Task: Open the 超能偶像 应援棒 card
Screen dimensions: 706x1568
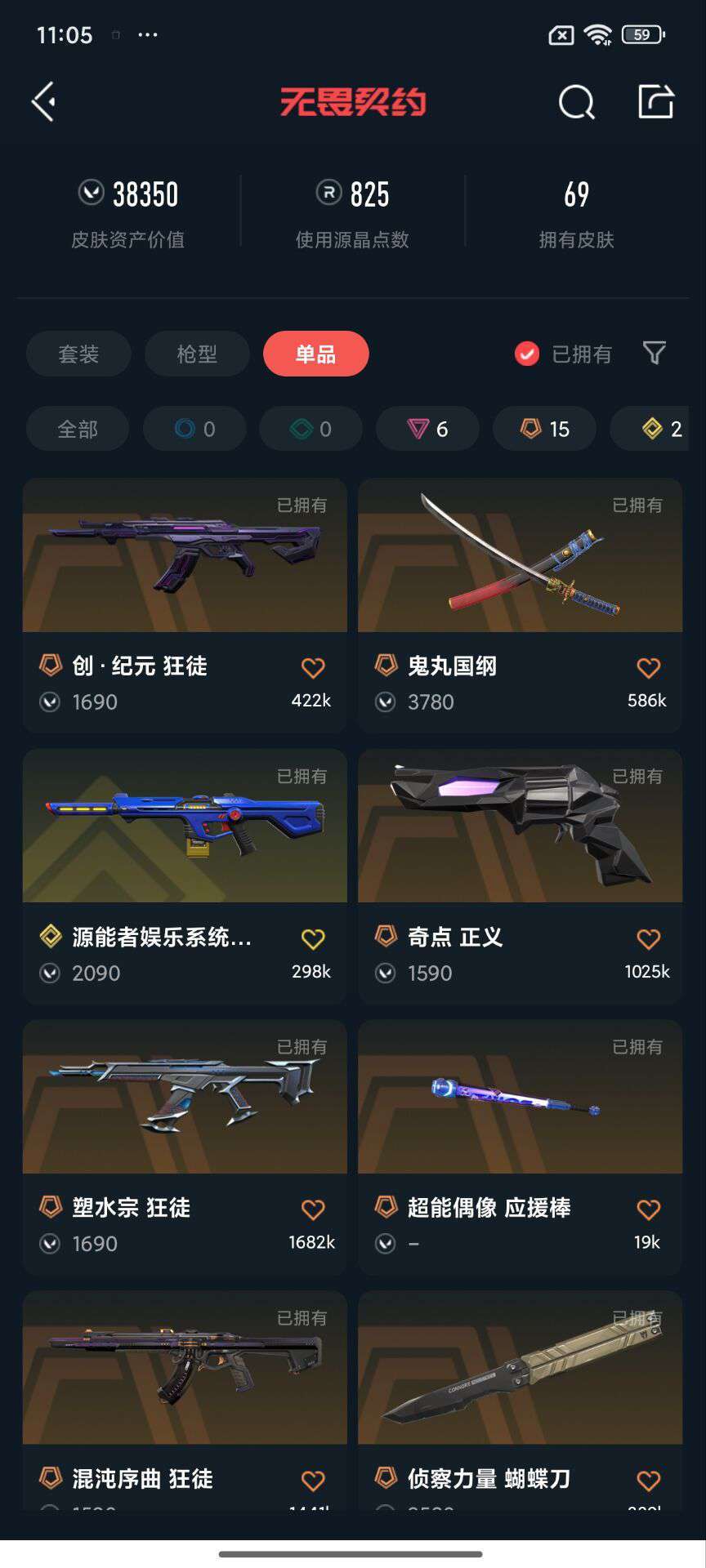Action: pos(520,1147)
